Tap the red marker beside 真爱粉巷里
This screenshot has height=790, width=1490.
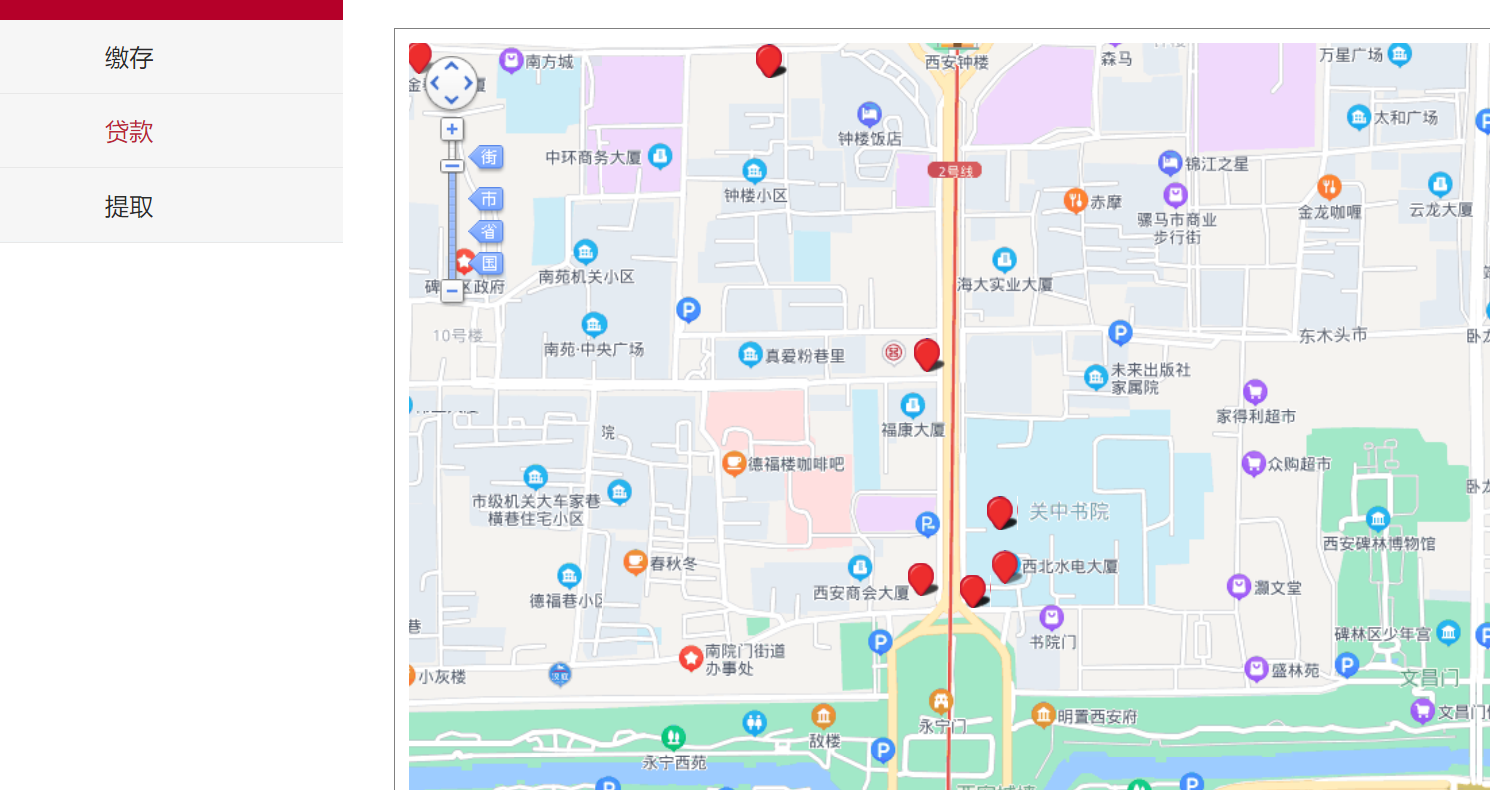point(926,352)
